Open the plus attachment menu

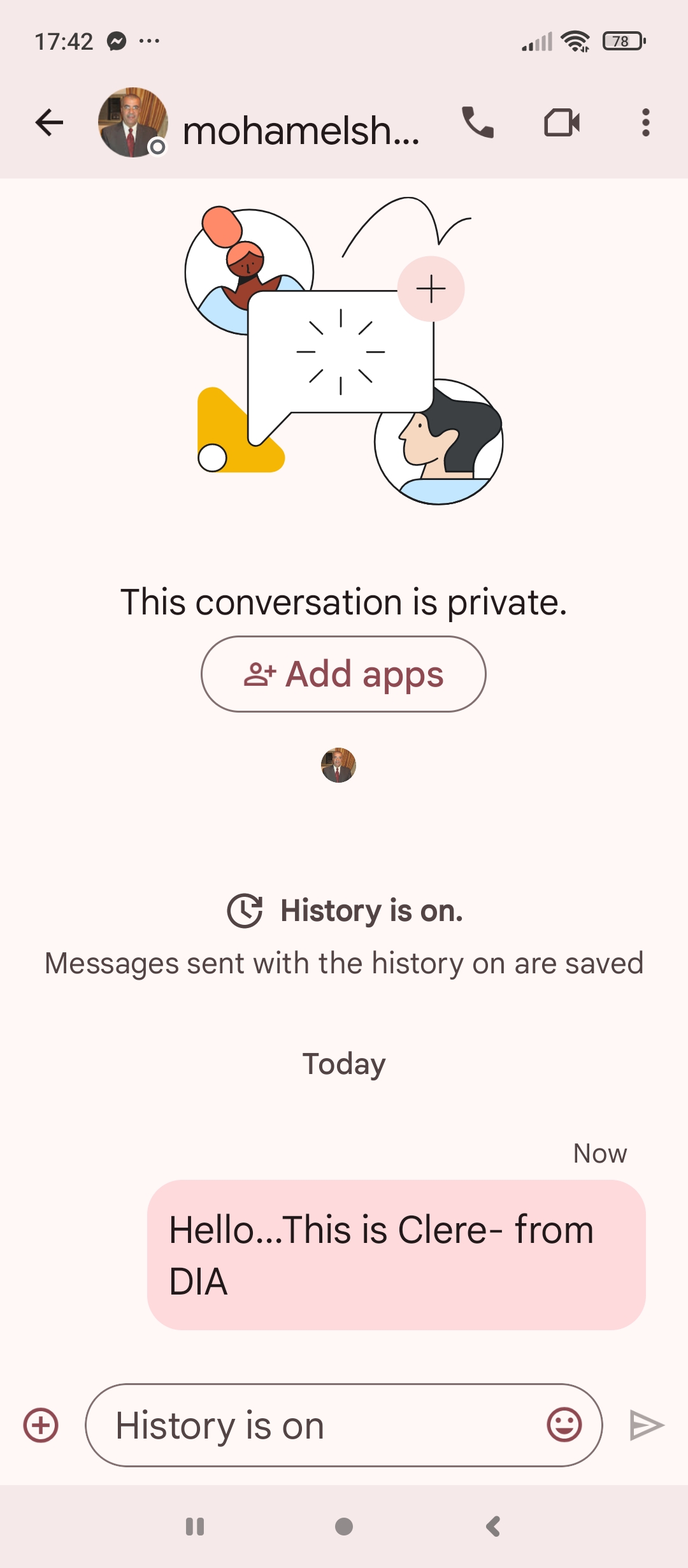[x=41, y=1425]
